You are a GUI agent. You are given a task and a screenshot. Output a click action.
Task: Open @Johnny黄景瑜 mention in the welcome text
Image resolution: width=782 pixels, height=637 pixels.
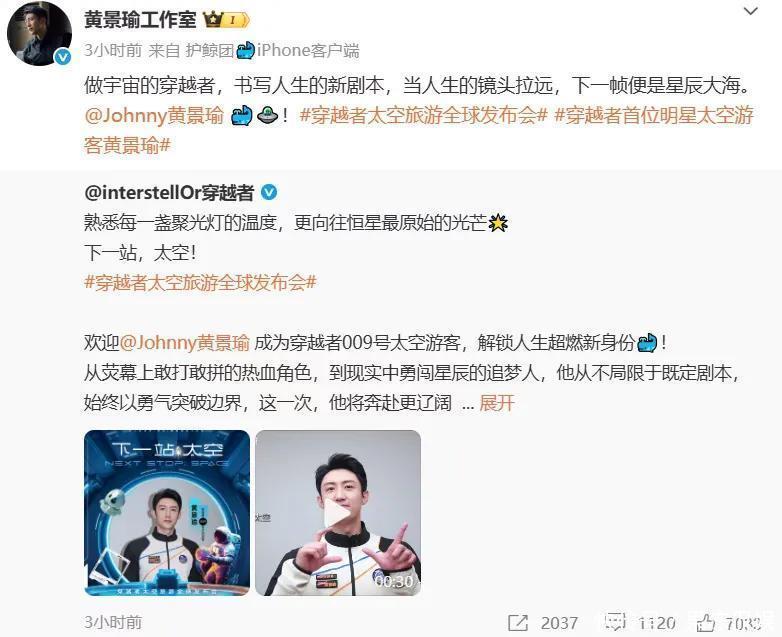pos(185,342)
